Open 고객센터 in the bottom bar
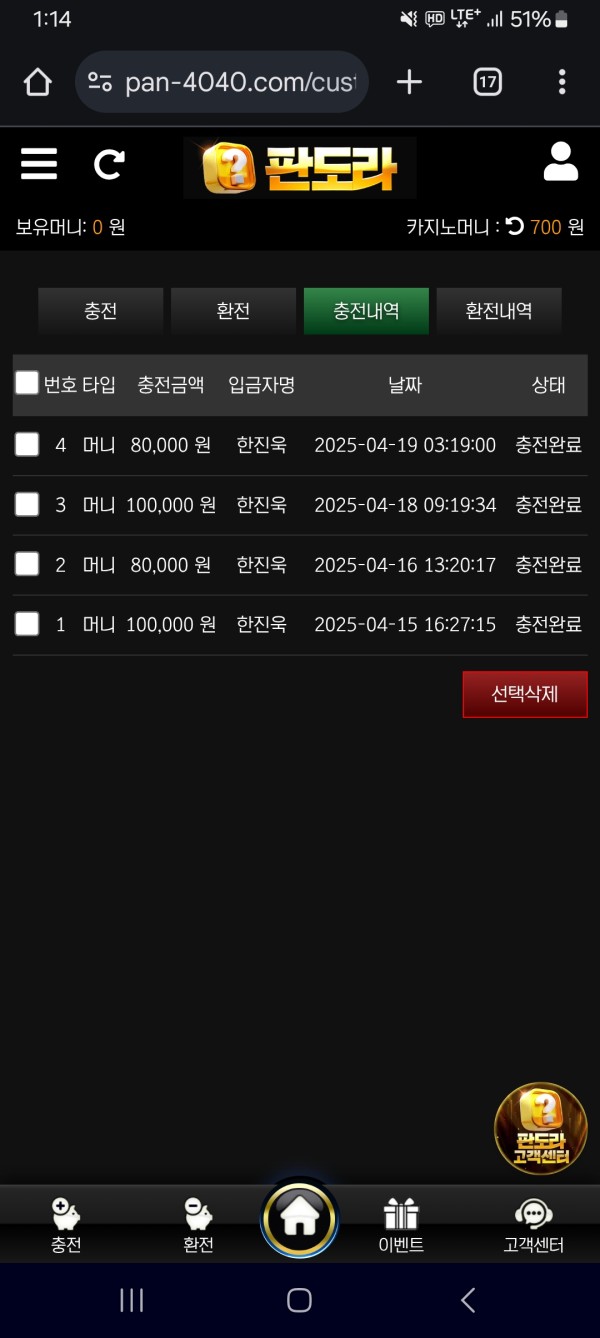 (x=533, y=1226)
